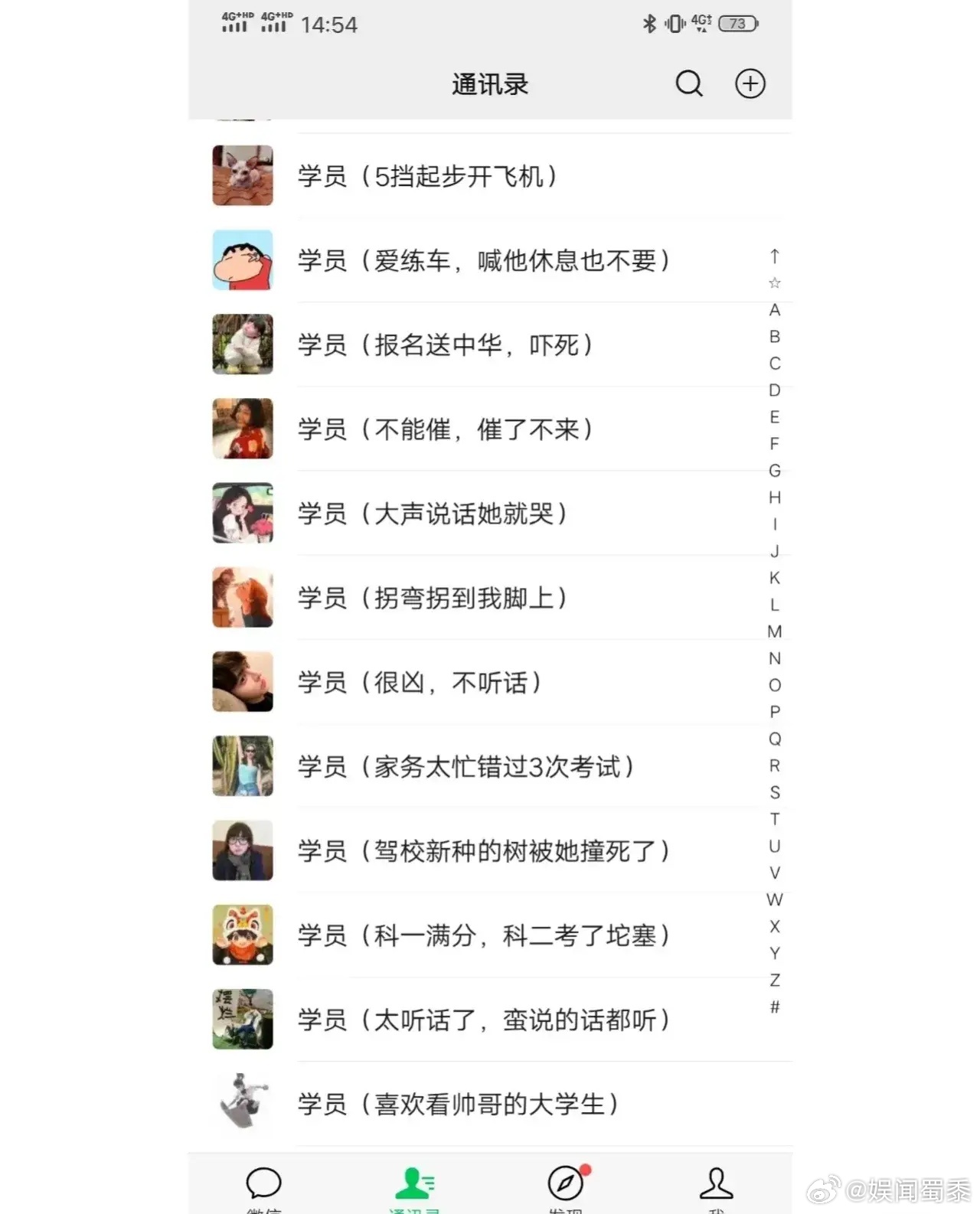Switch to the 发现 discover tab
Image resolution: width=980 pixels, height=1214 pixels.
(566, 1186)
